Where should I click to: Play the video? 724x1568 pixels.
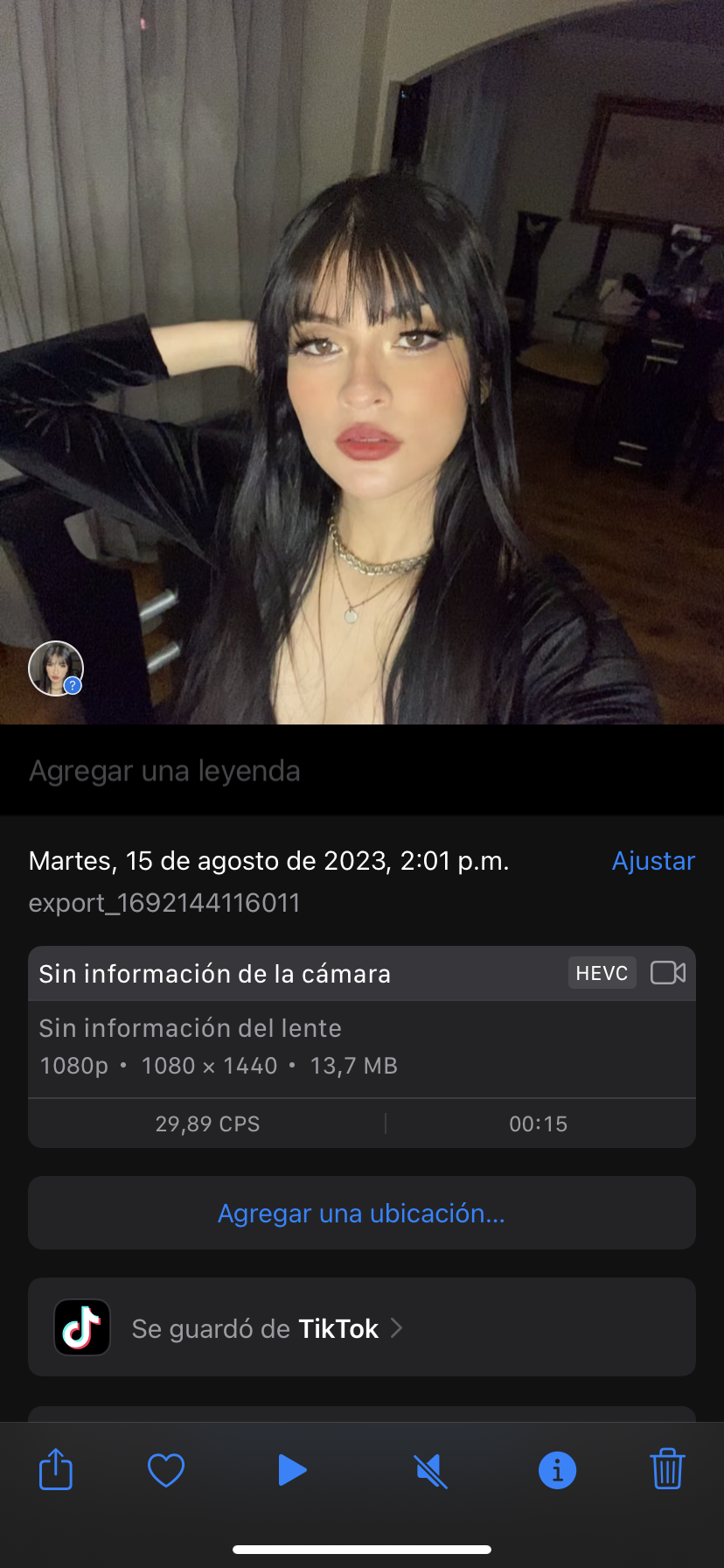pos(292,1470)
